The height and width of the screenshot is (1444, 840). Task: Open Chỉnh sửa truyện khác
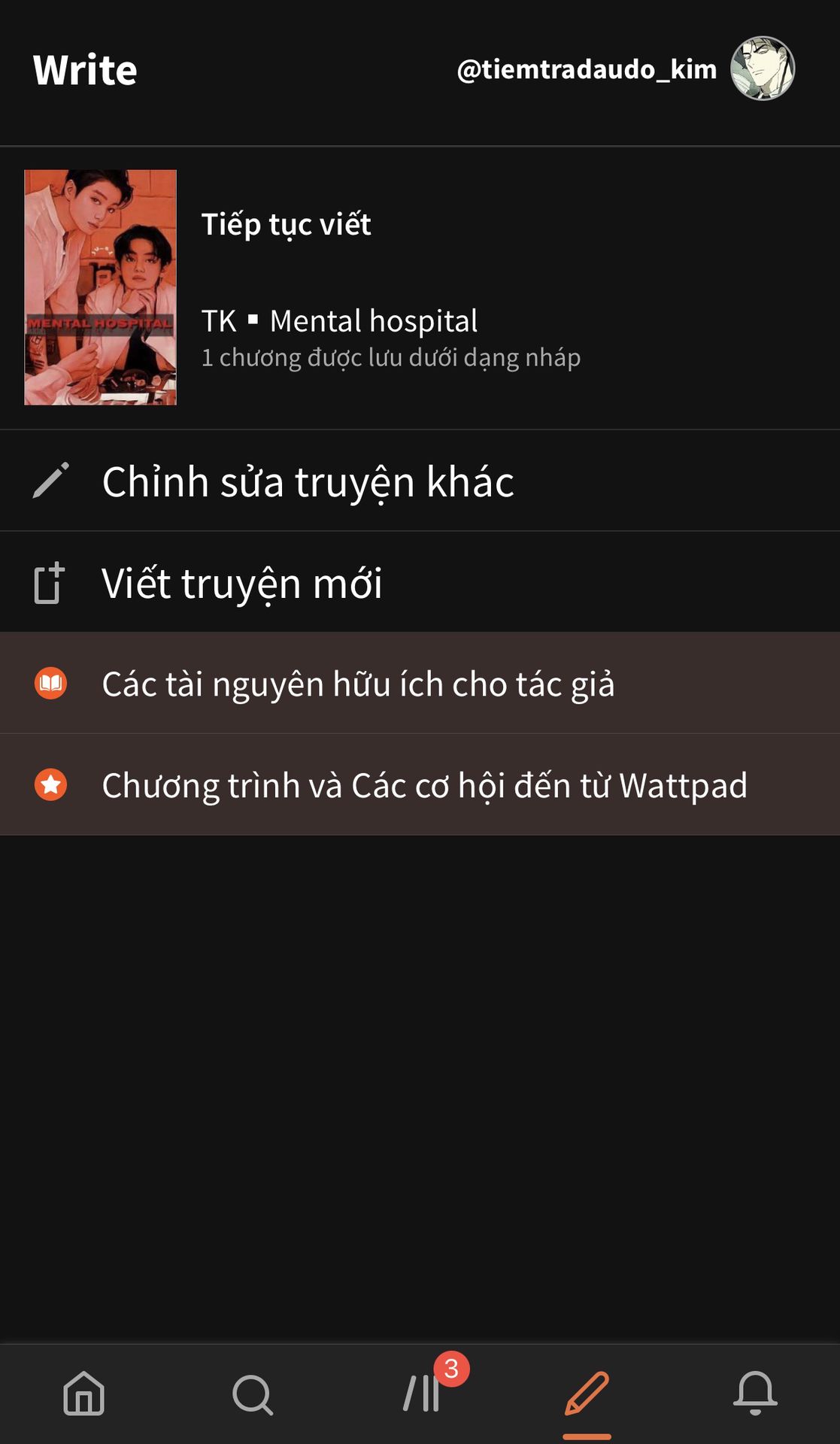pos(308,481)
